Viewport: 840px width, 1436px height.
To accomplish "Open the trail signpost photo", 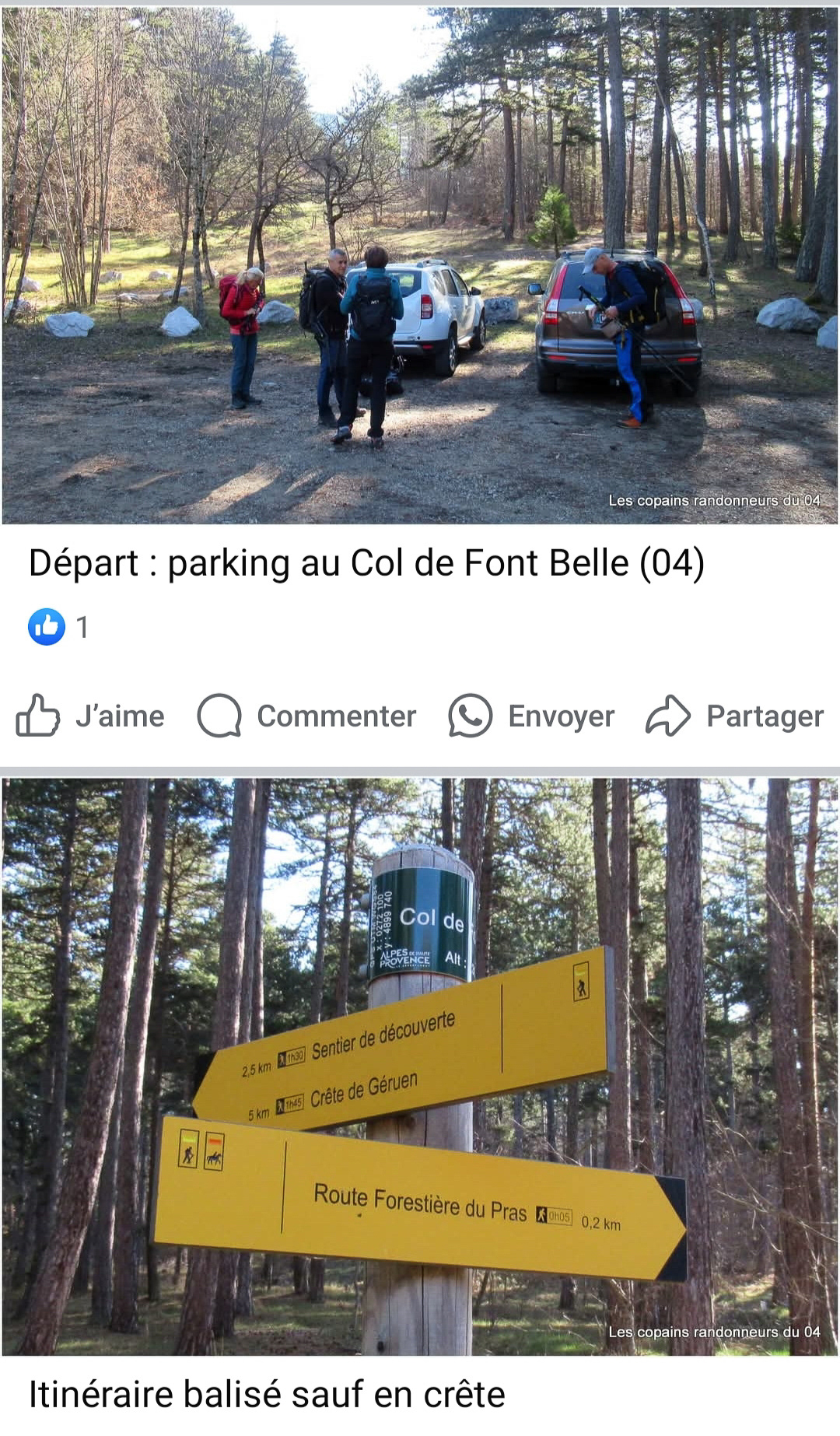I will click(420, 1067).
